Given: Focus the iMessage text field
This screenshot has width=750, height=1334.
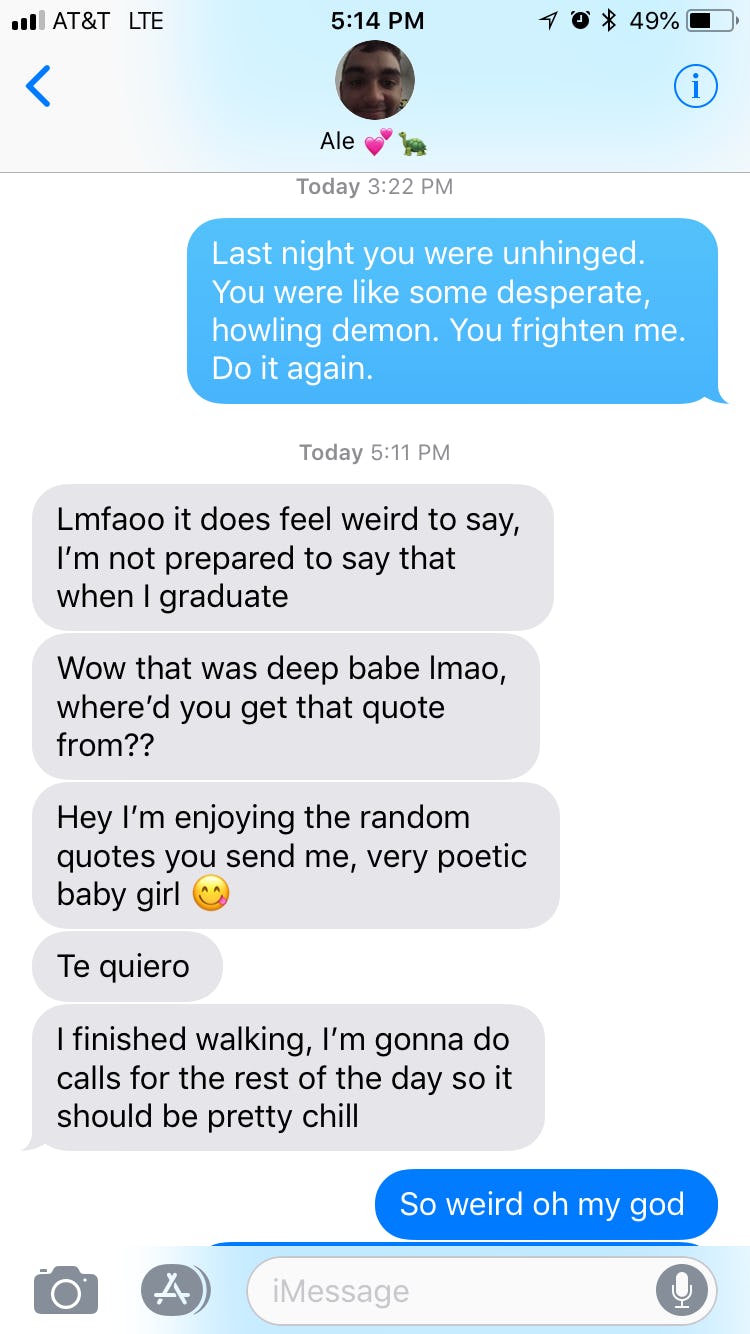Looking at the screenshot, I should [450, 1291].
